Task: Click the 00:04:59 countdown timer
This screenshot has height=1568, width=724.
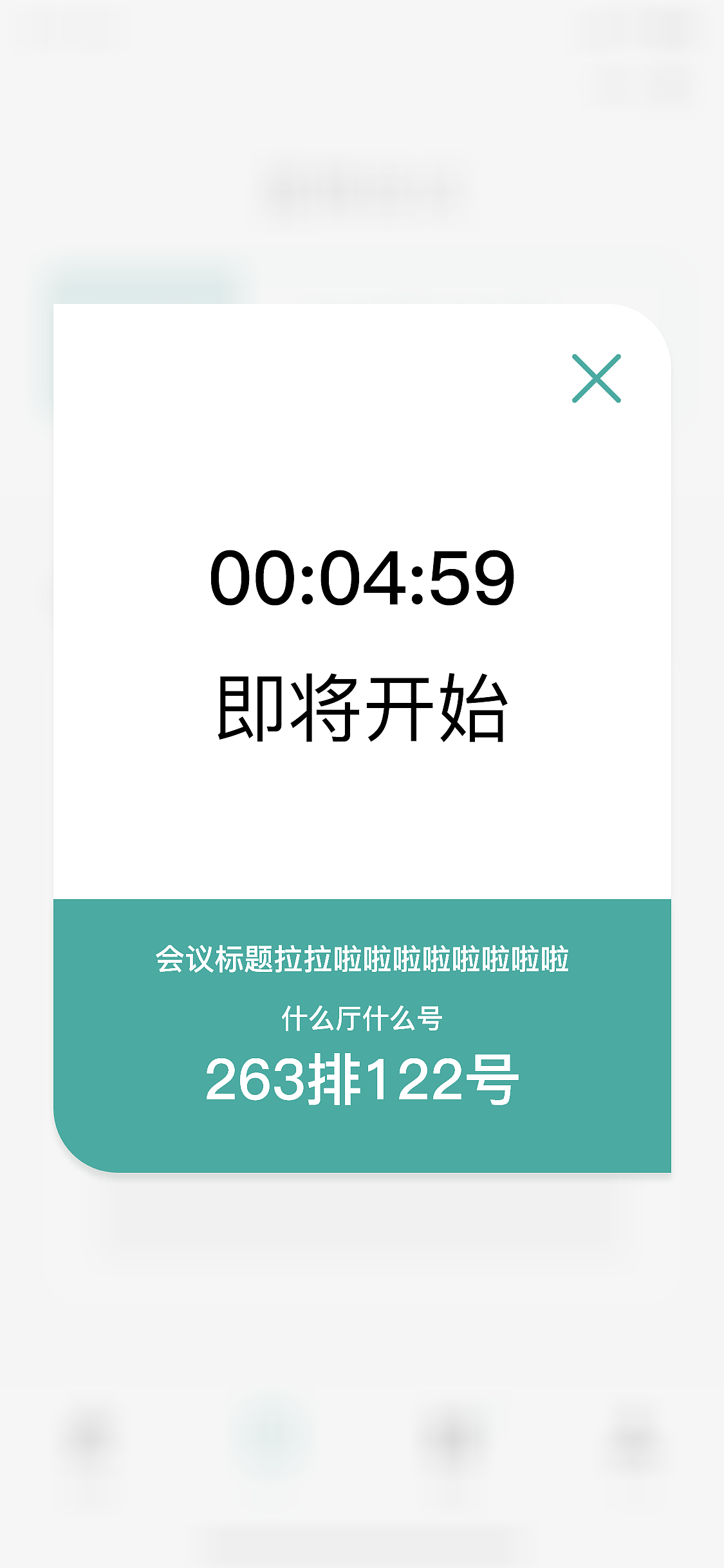Action: click(x=362, y=579)
